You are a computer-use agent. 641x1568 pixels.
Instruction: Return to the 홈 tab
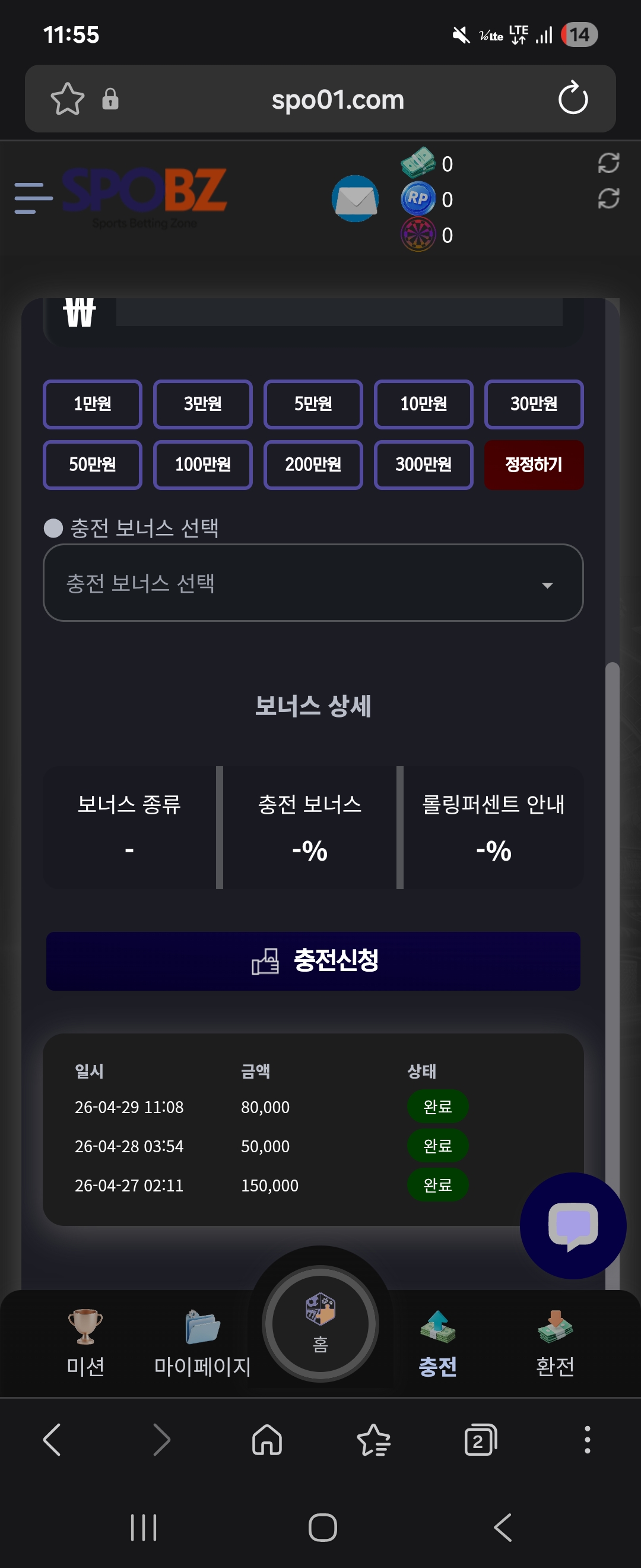pos(320,1323)
